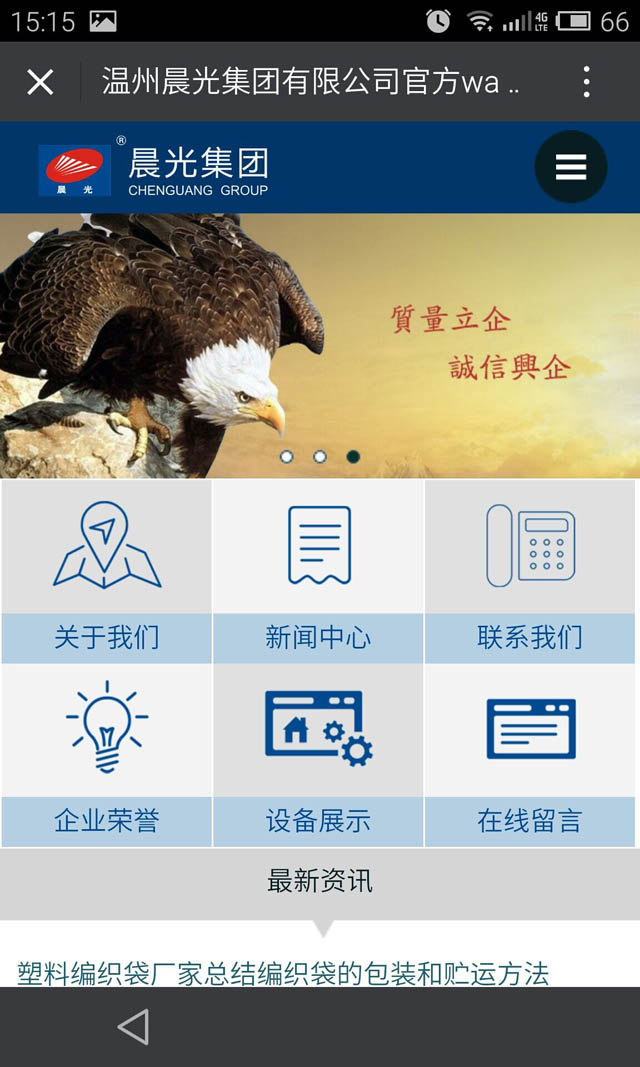Viewport: 640px width, 1067px height.
Task: Leave a message via 在线留言
Action: 530,755
